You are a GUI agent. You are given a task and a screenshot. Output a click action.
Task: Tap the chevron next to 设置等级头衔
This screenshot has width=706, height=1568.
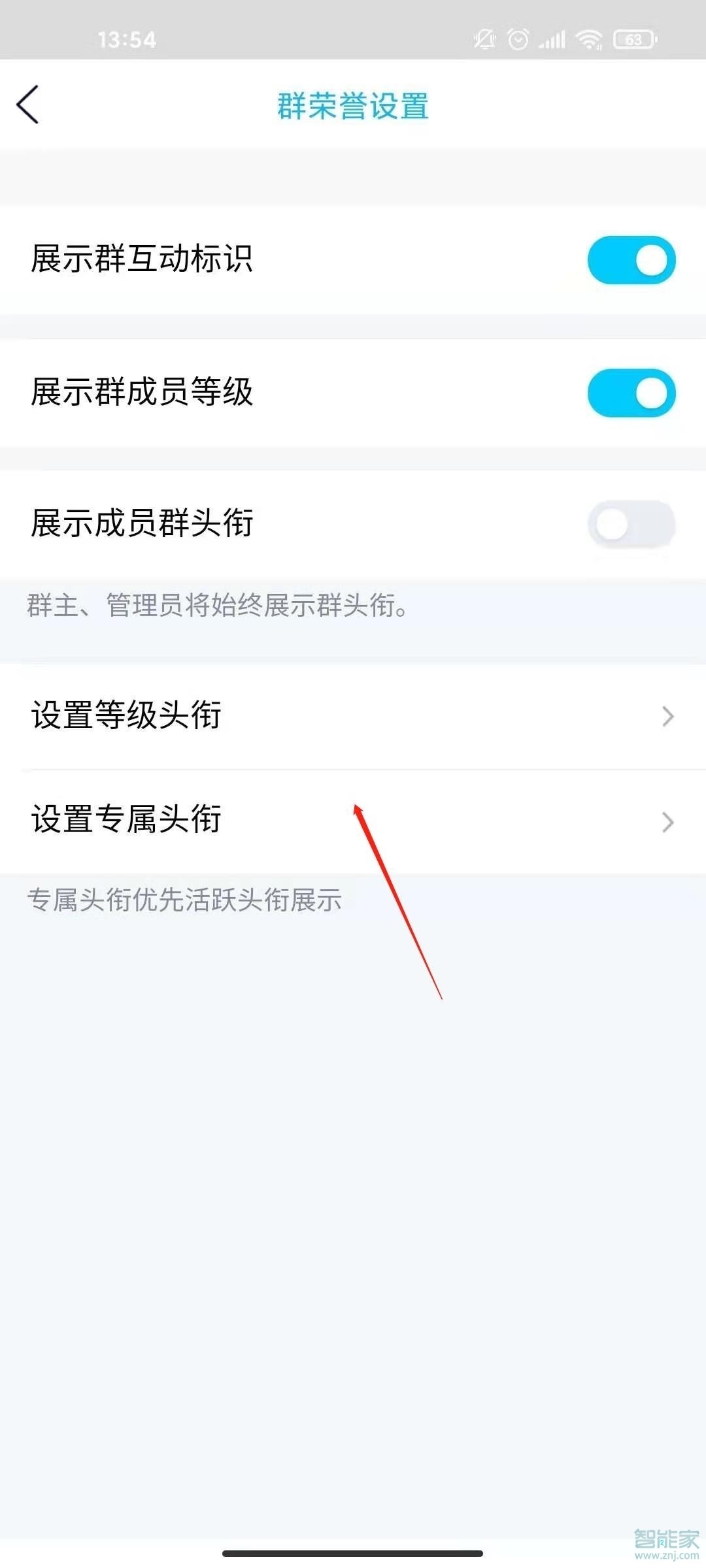pos(667,717)
